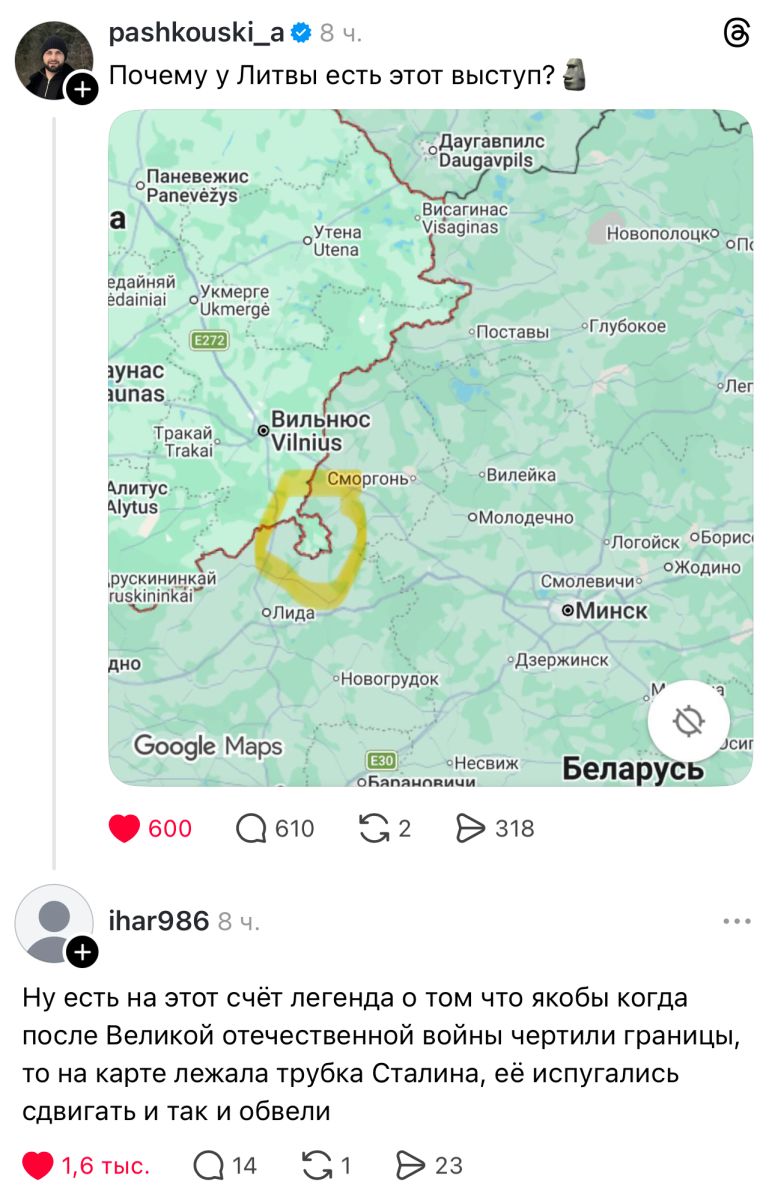Follow pashkouski_a via the plus badge
775x1200 pixels.
click(81, 90)
